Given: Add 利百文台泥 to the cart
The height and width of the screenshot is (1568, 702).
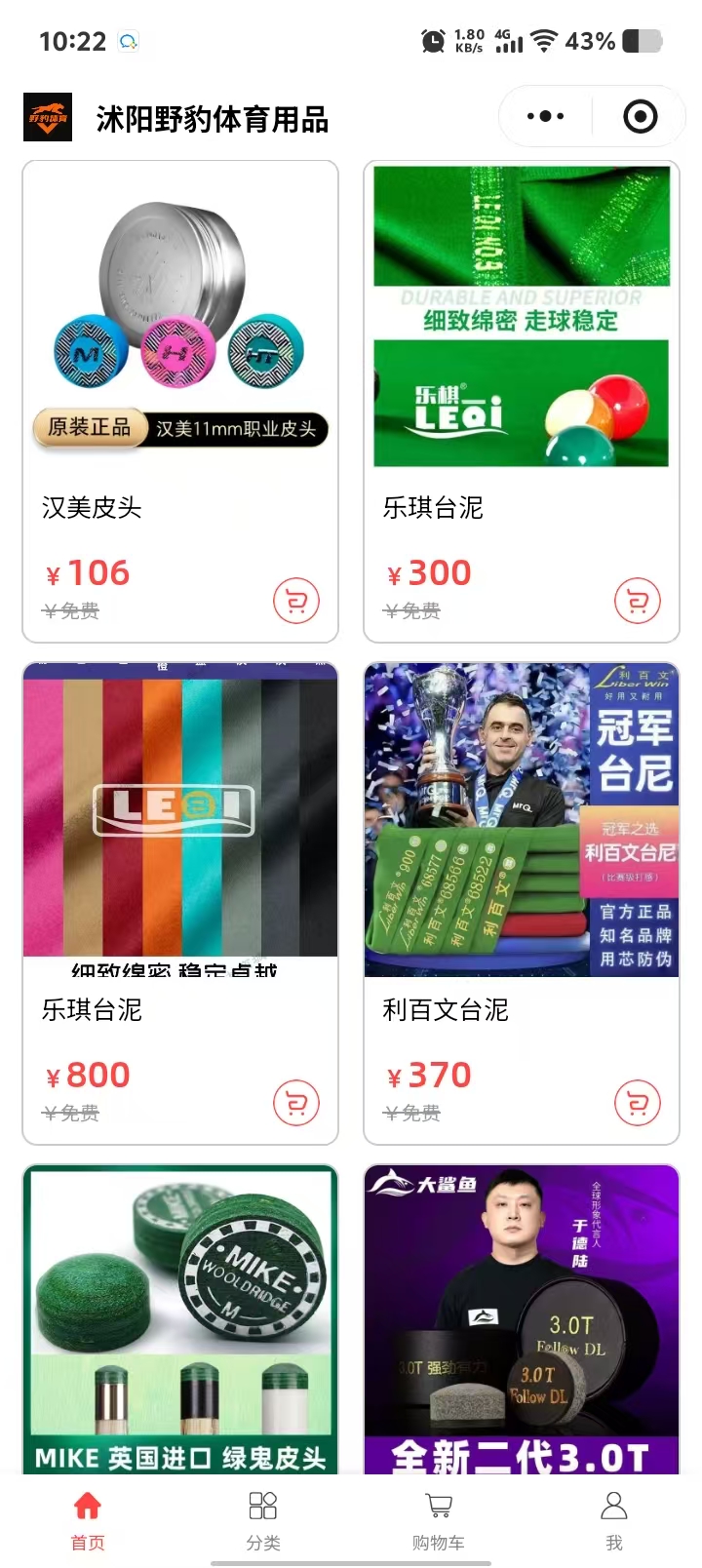Looking at the screenshot, I should (638, 1103).
